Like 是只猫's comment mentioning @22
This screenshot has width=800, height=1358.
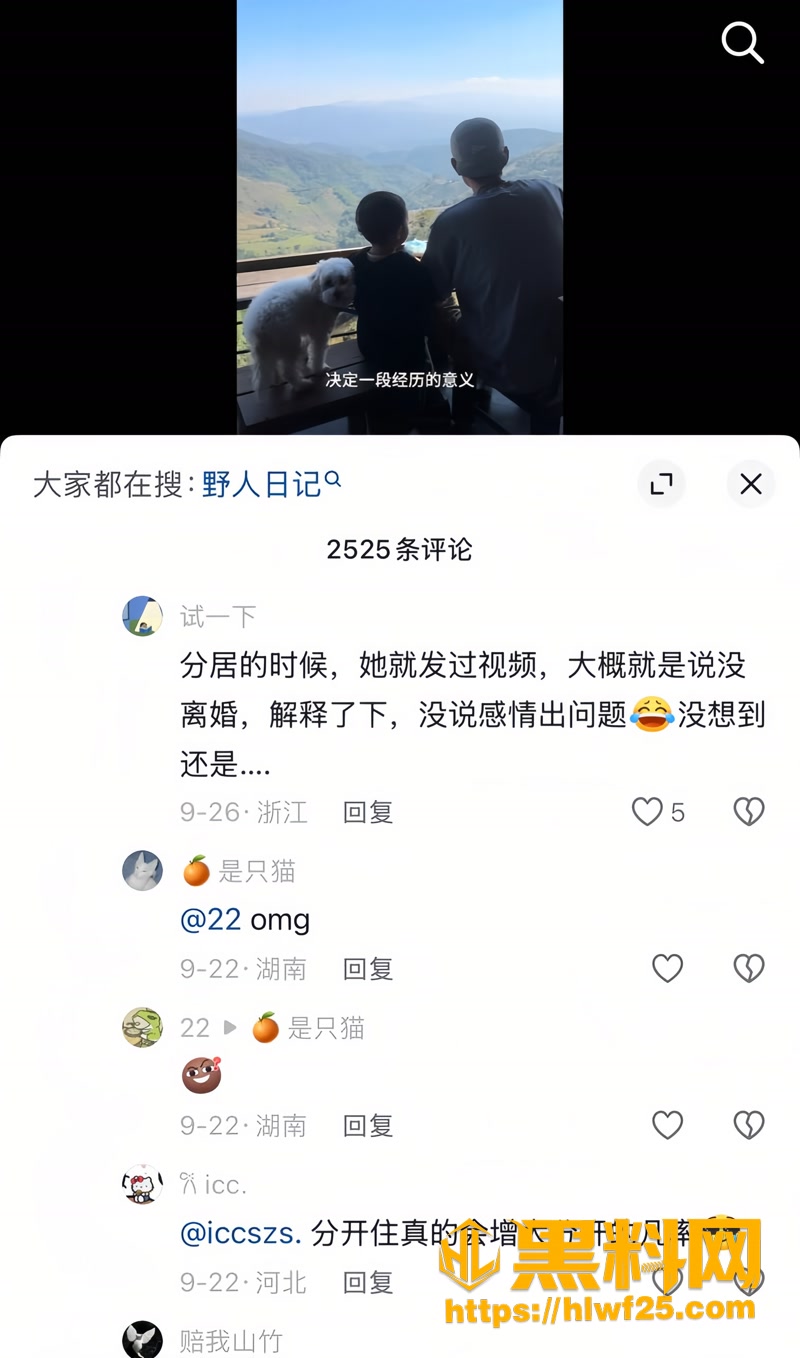(667, 968)
